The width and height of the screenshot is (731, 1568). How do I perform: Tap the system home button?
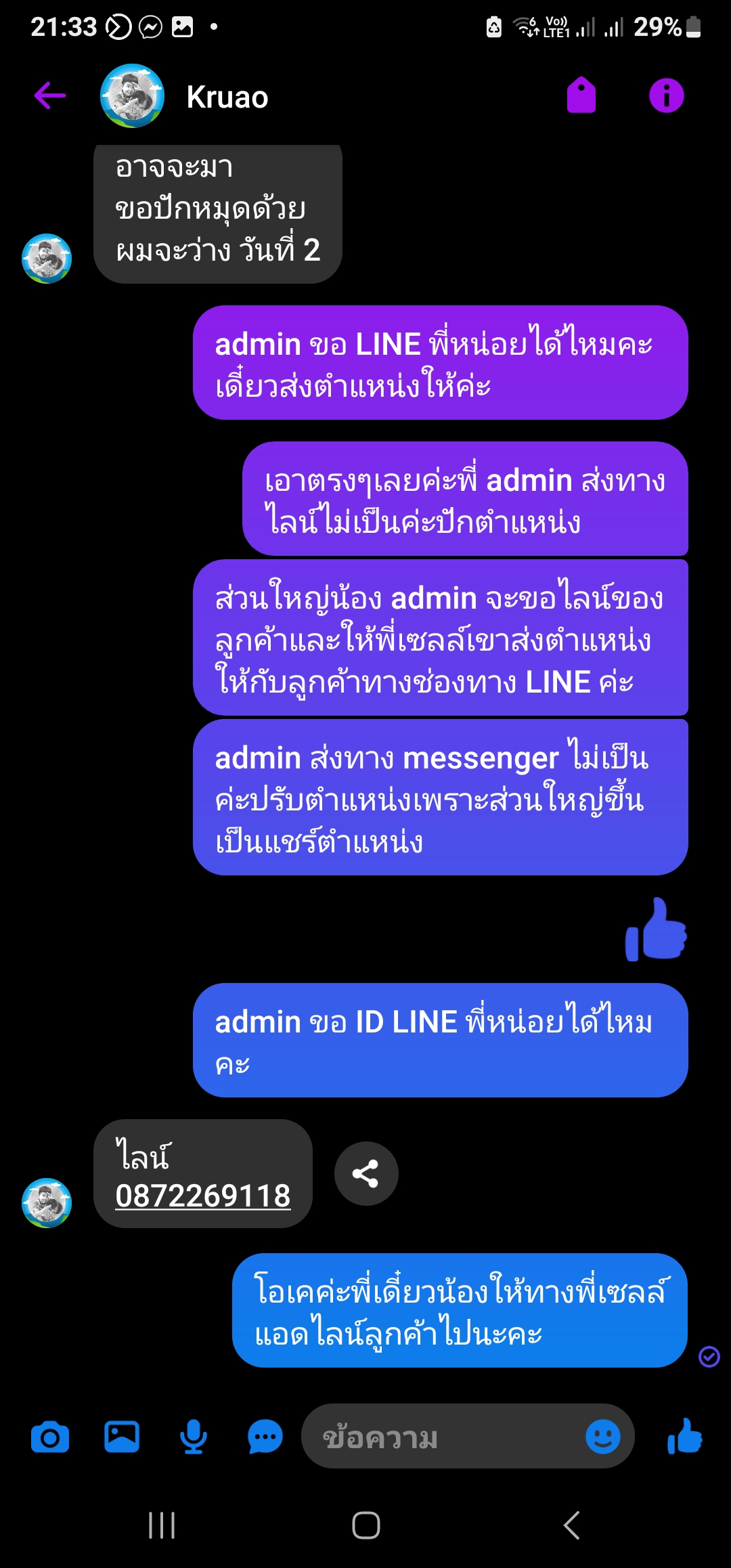pos(366,1525)
